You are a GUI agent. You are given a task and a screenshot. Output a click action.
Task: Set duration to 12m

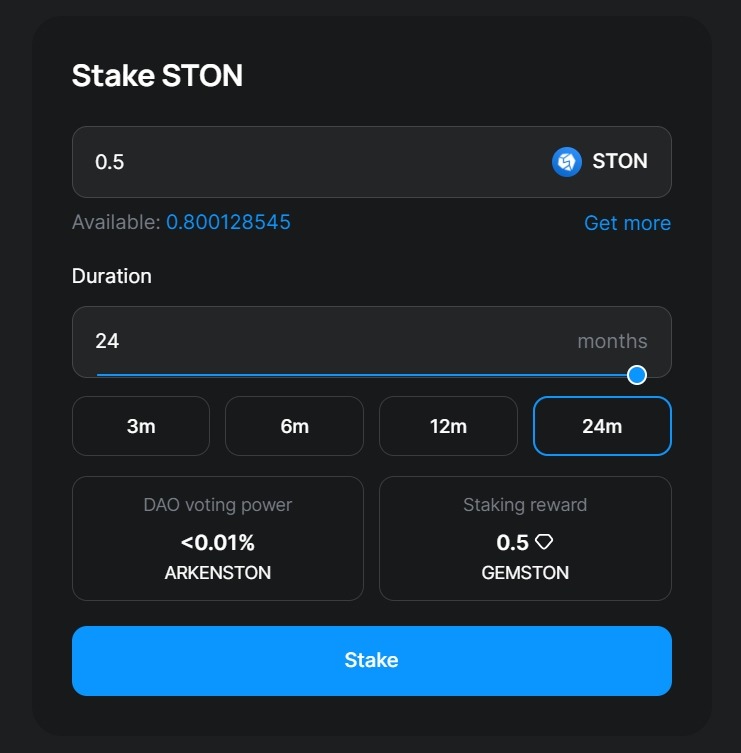coord(448,426)
